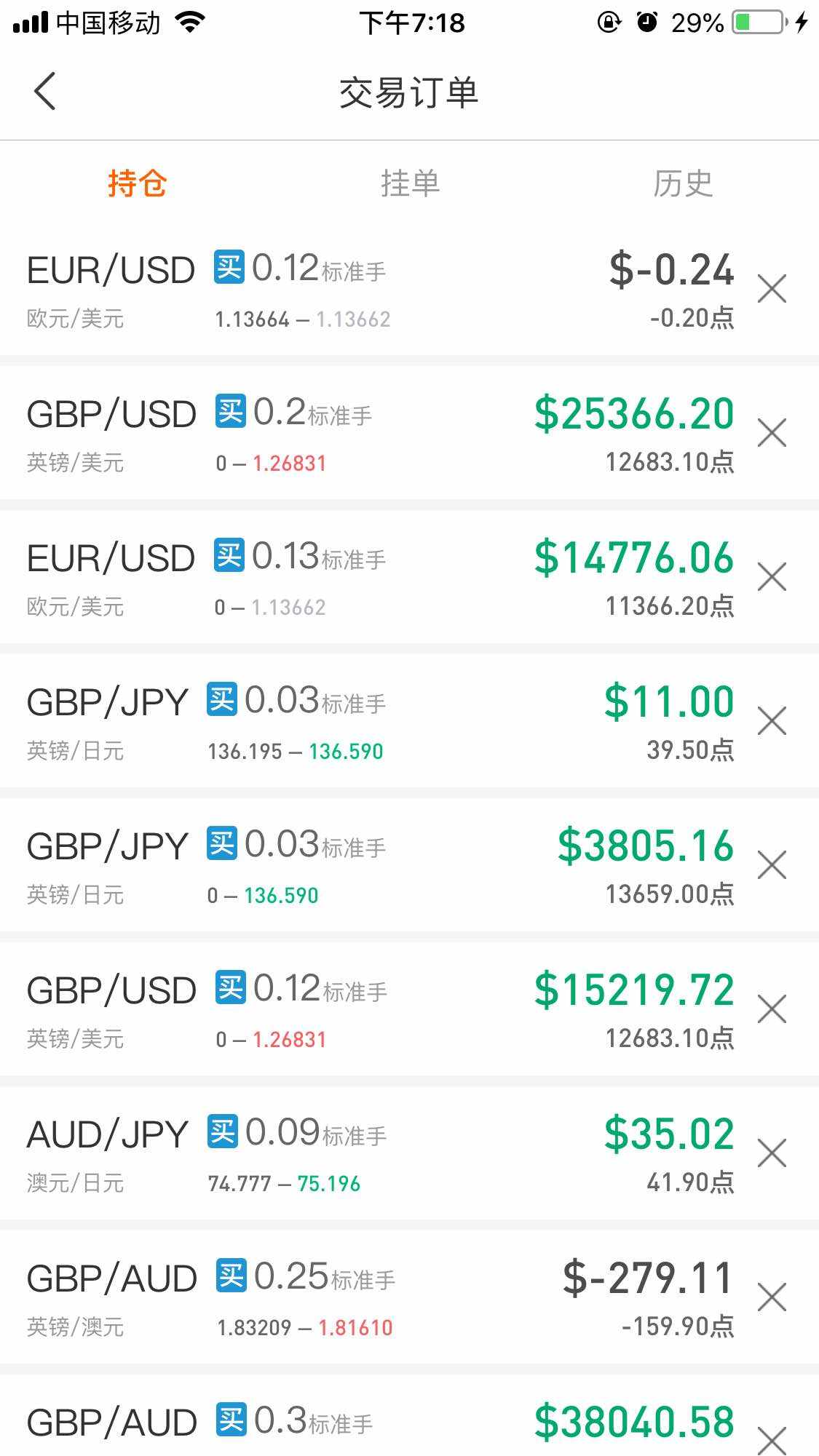Open the EUR/USD $14776.06 order details
Screen dimensions: 819x1456
pyautogui.click(x=364, y=577)
